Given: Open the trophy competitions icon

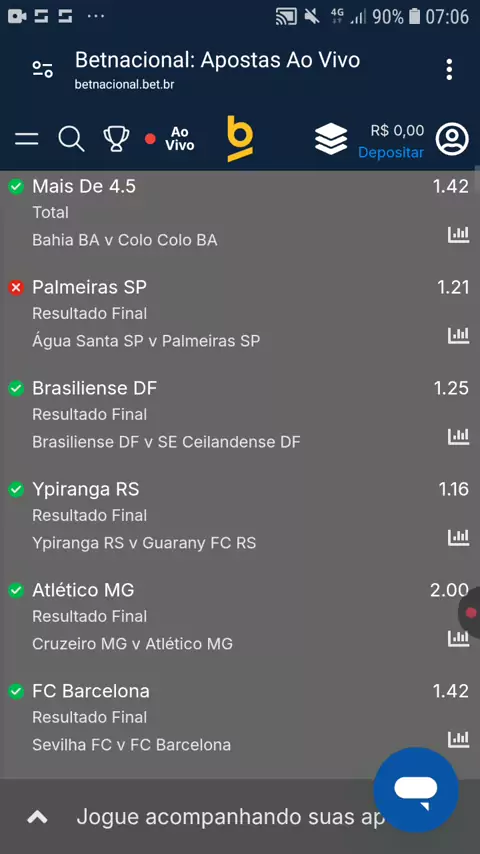Looking at the screenshot, I should click(x=116, y=139).
